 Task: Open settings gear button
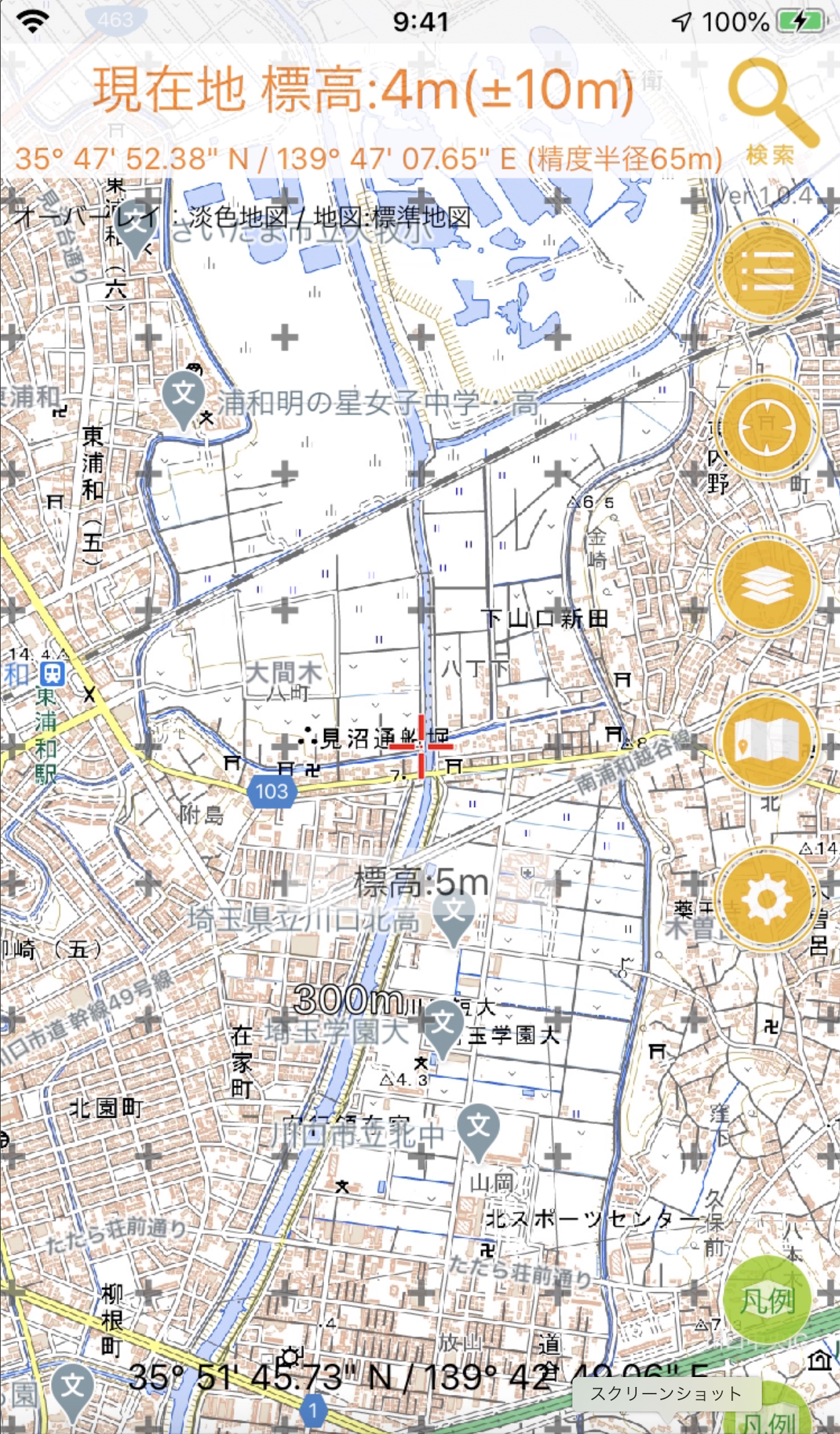[x=766, y=899]
